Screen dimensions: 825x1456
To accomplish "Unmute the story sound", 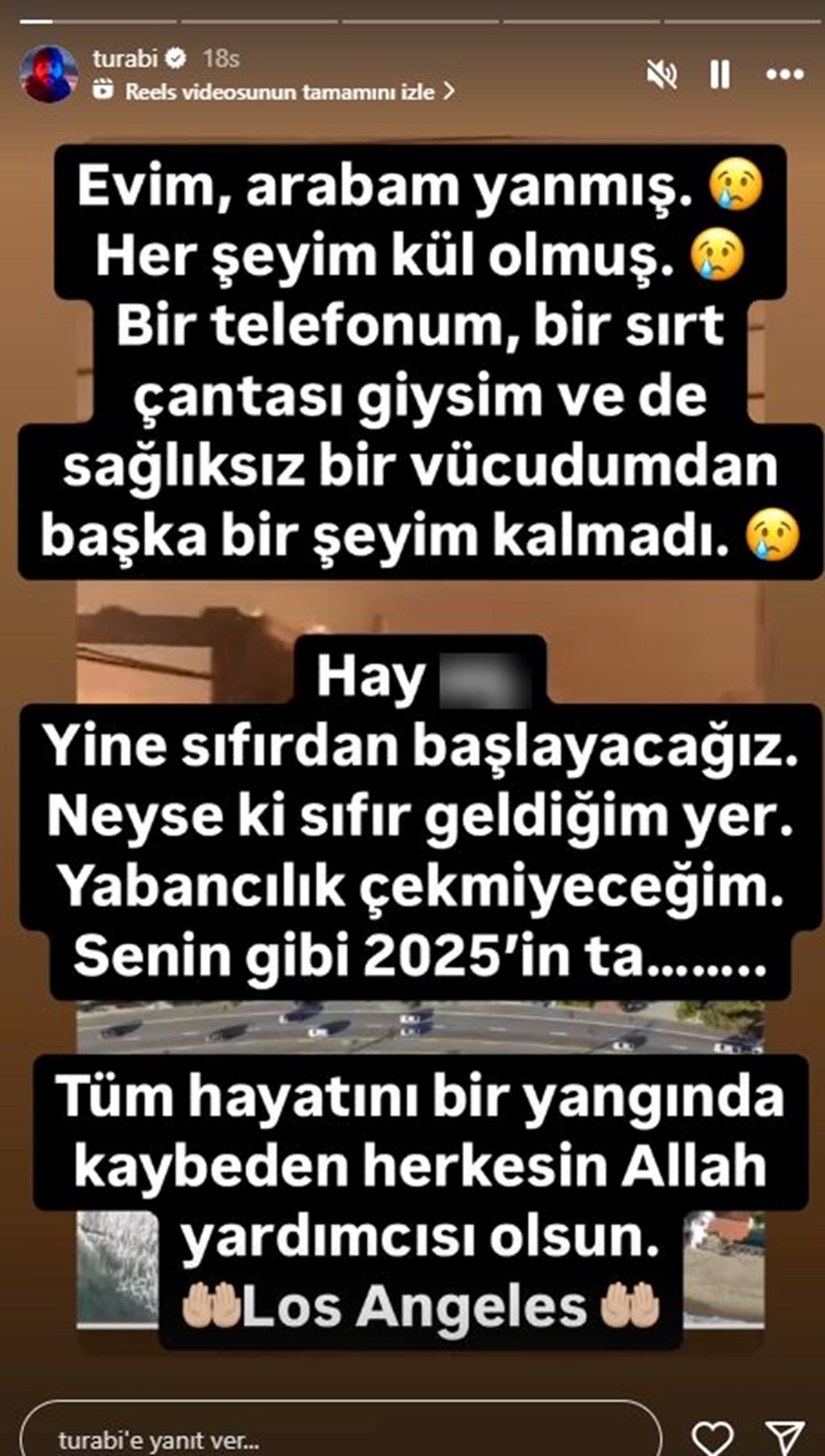I will point(662,74).
